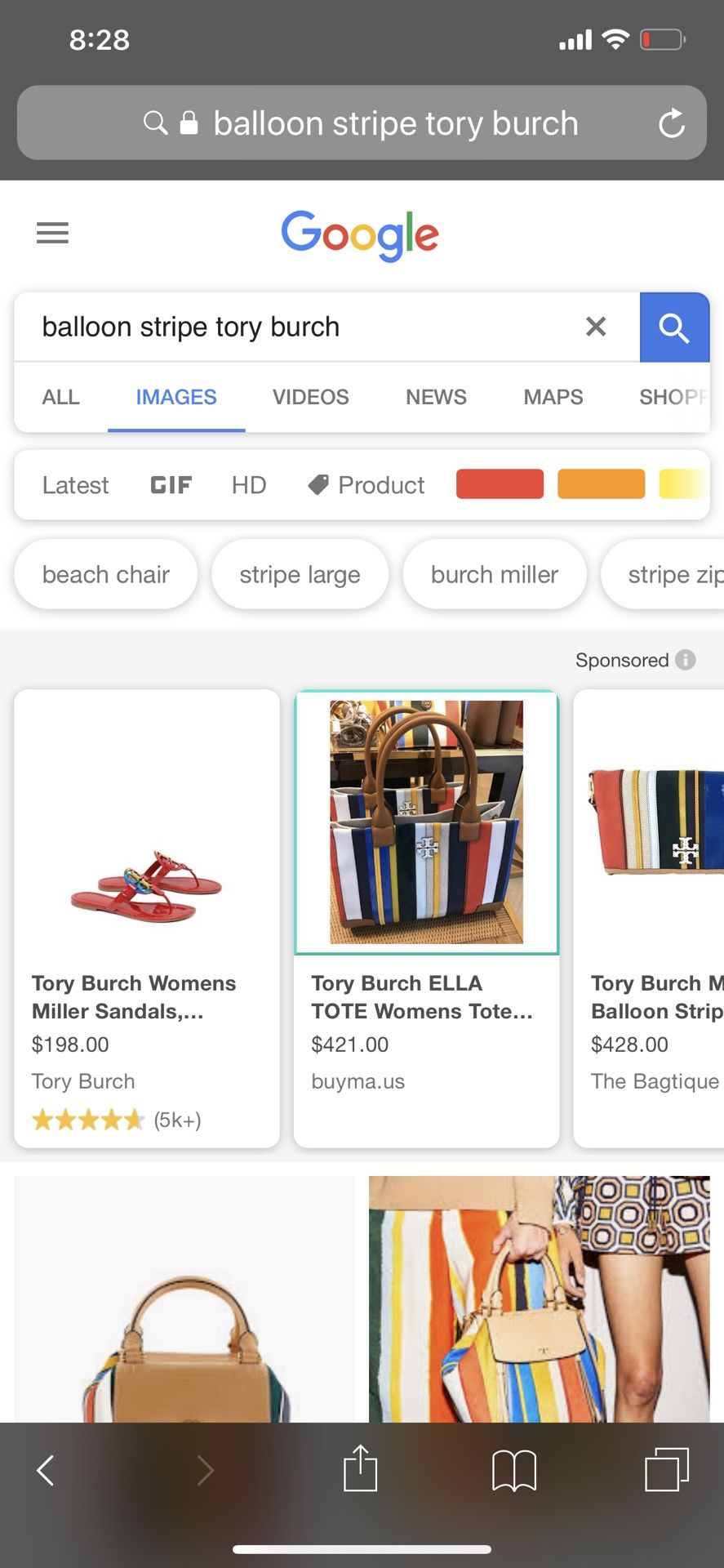
Task: Switch to the ALL results tab
Action: [x=61, y=397]
